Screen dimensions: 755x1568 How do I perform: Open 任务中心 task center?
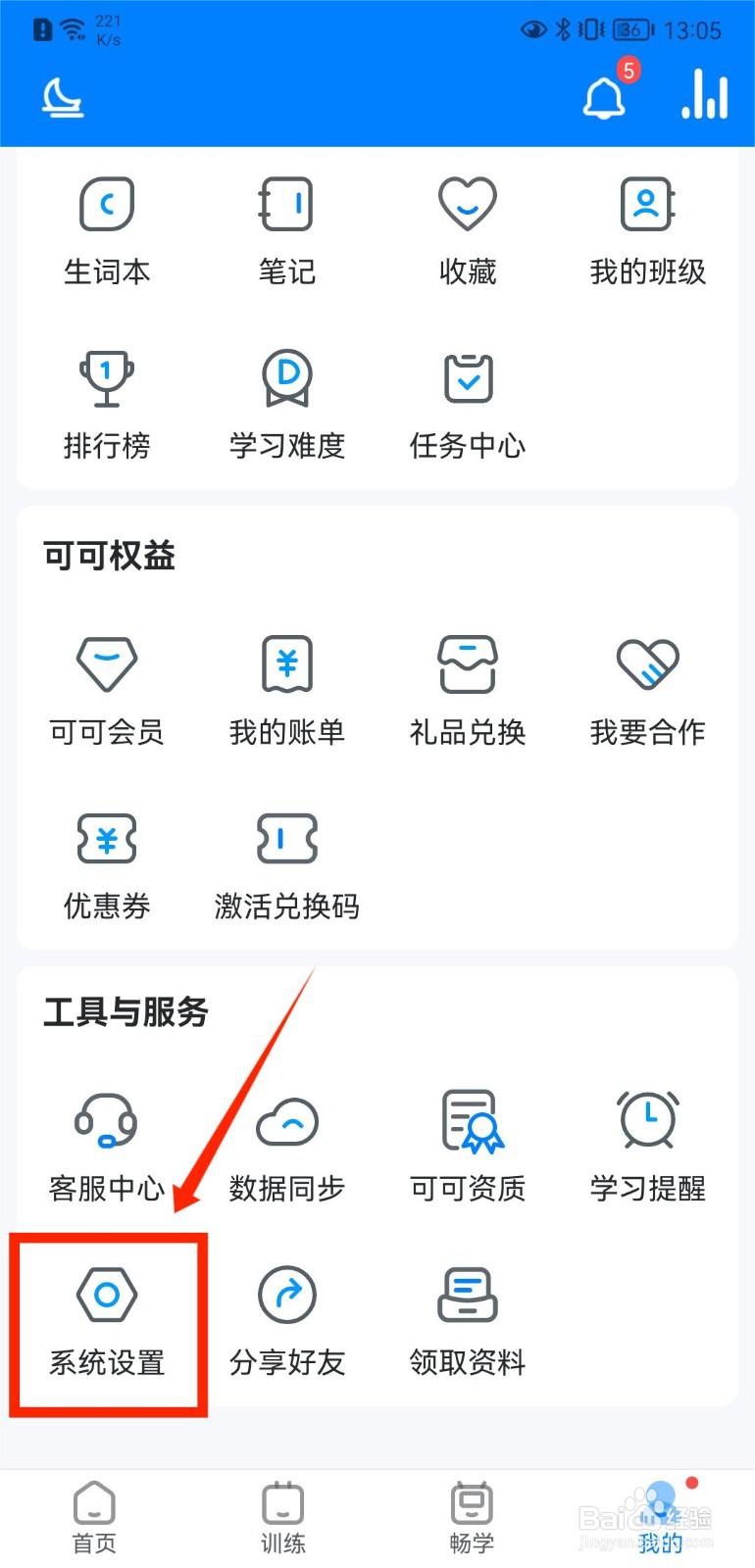click(x=467, y=404)
